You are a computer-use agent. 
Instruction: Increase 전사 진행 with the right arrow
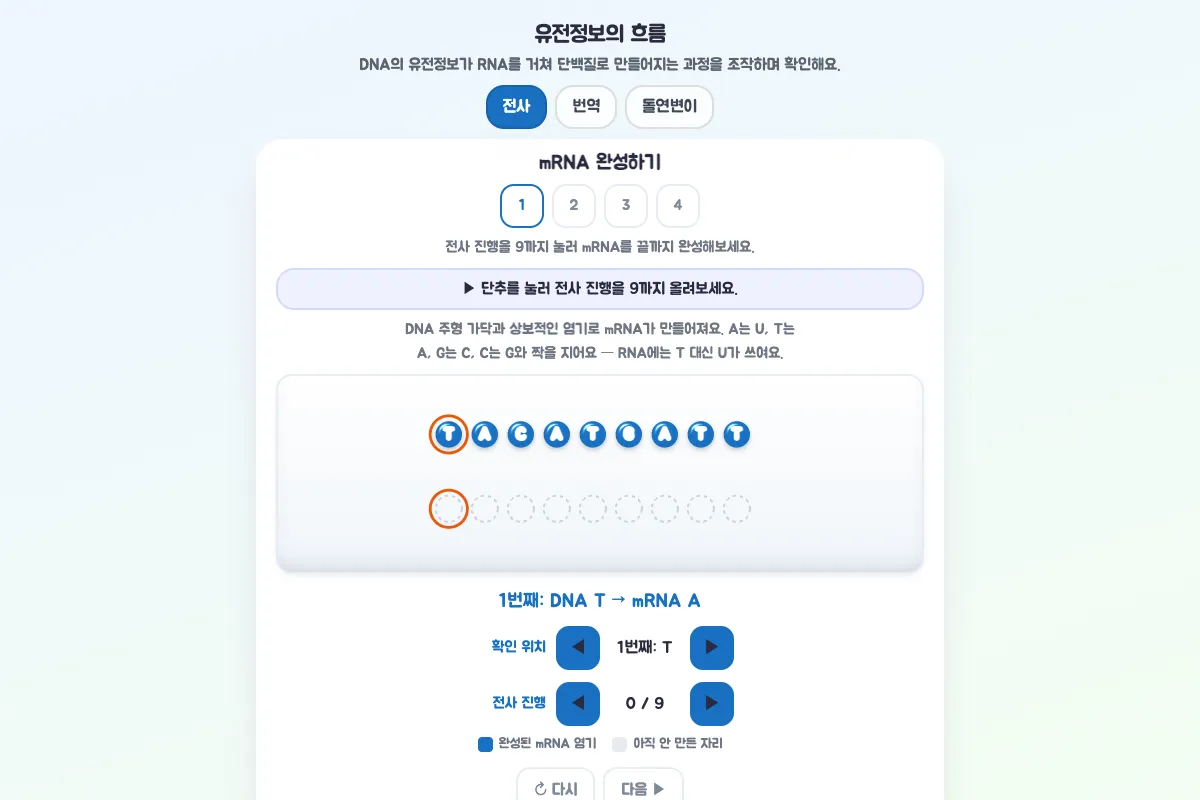point(712,704)
